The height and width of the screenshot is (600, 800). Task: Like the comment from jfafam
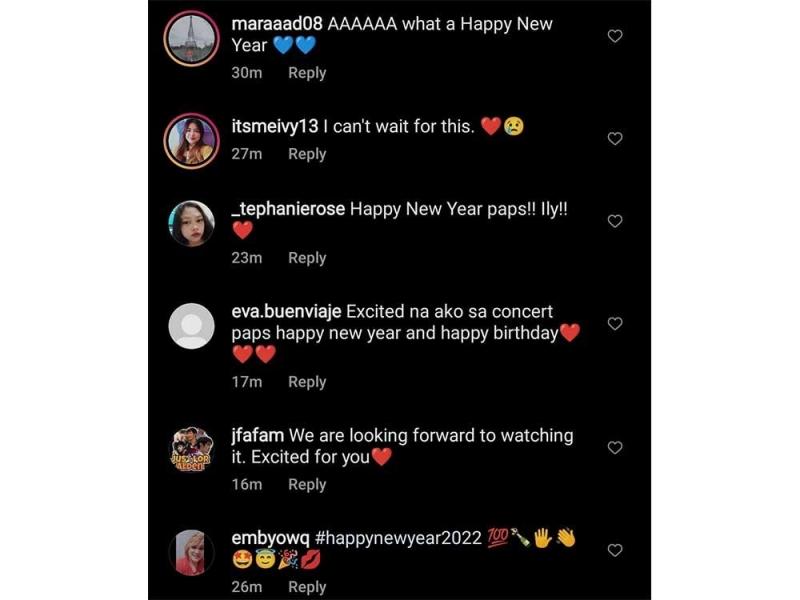click(615, 447)
